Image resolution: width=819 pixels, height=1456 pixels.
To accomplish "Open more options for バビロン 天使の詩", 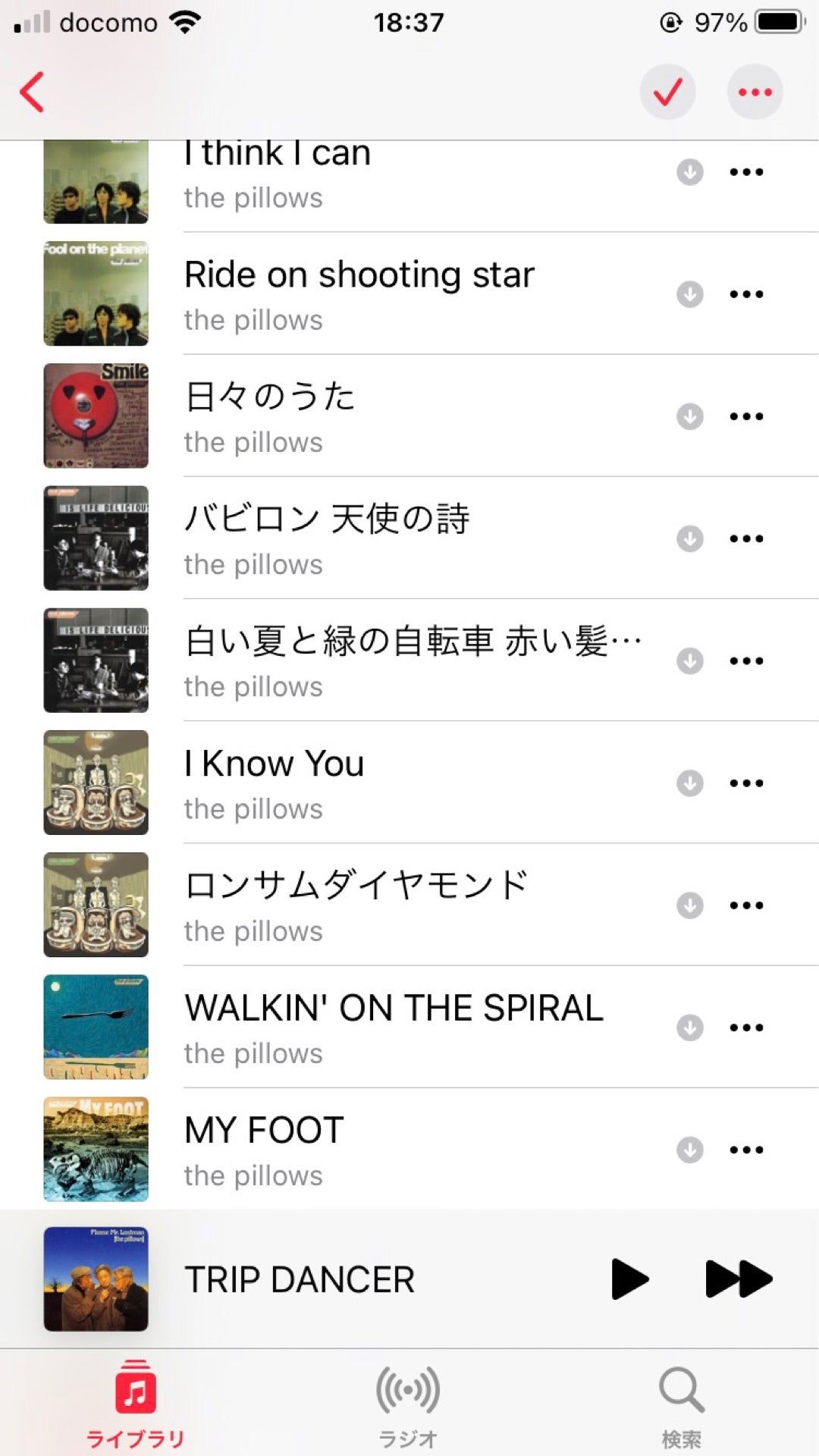I will coord(746,539).
